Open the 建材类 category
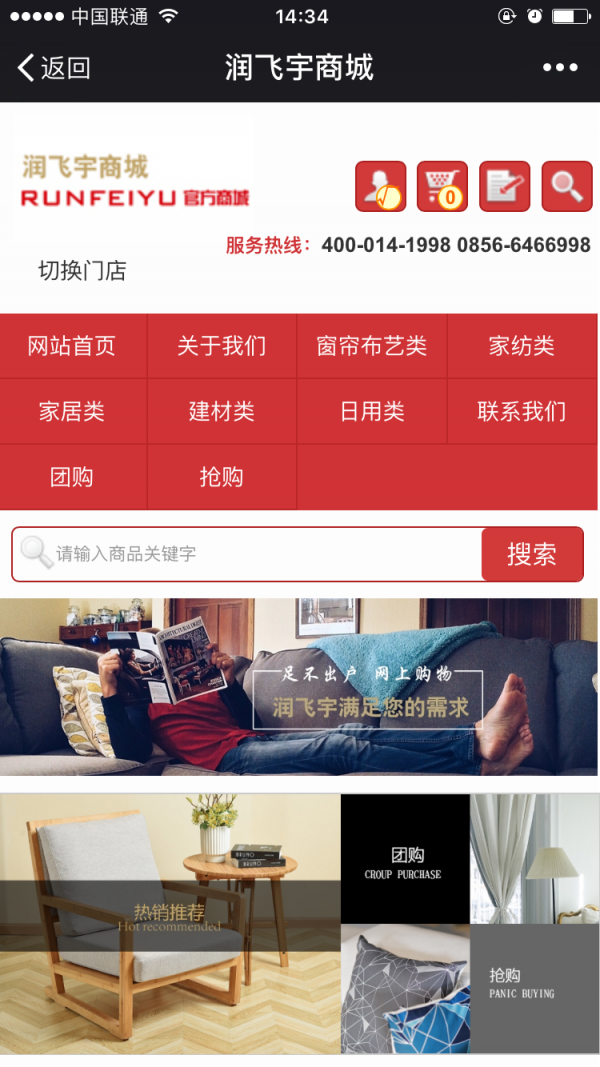The width and height of the screenshot is (600, 1067). coord(222,411)
